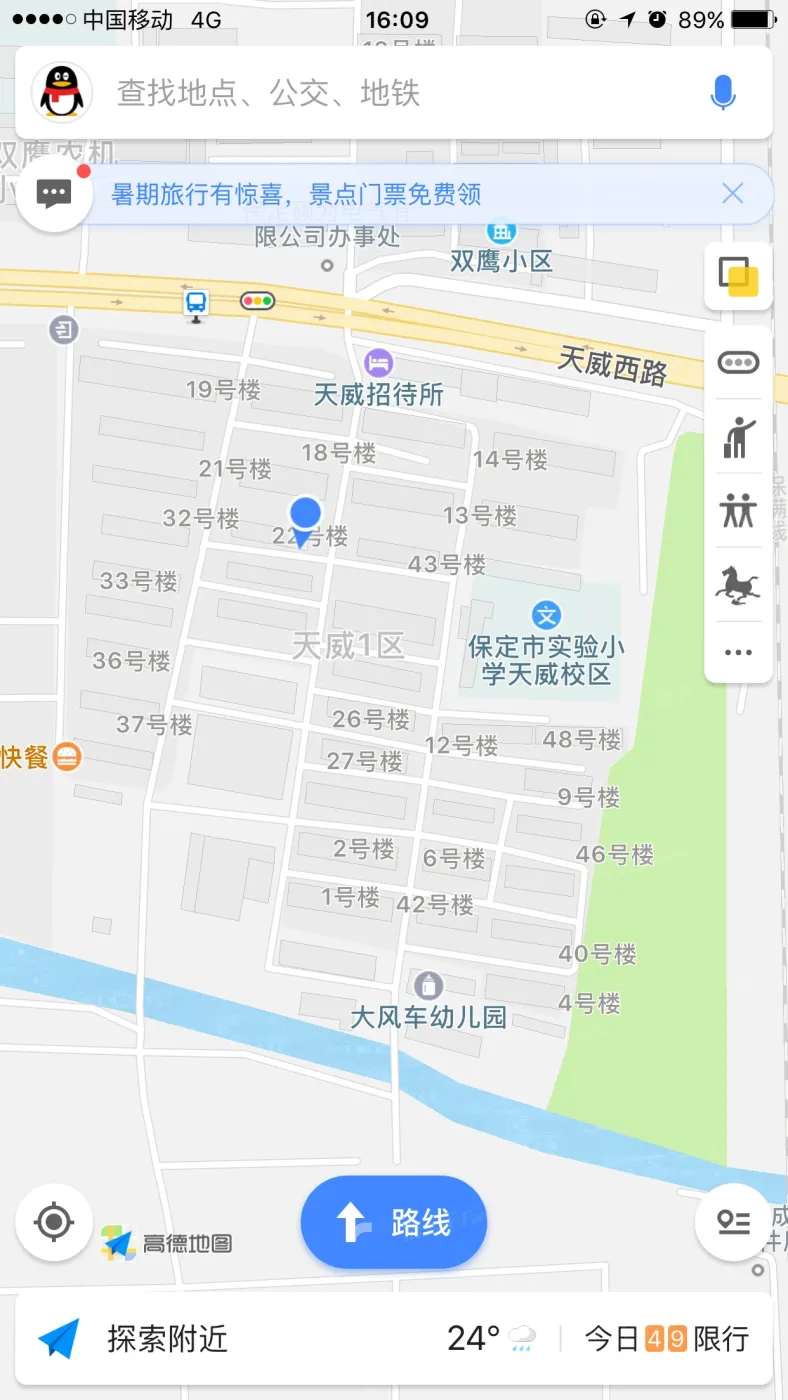Screen dimensions: 788x1400
Task: Open the map layers switcher
Action: coord(738,276)
